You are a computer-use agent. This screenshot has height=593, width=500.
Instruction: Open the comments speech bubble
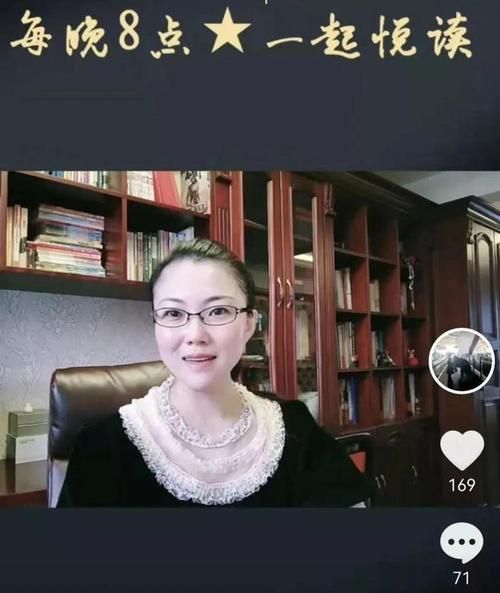(x=462, y=542)
